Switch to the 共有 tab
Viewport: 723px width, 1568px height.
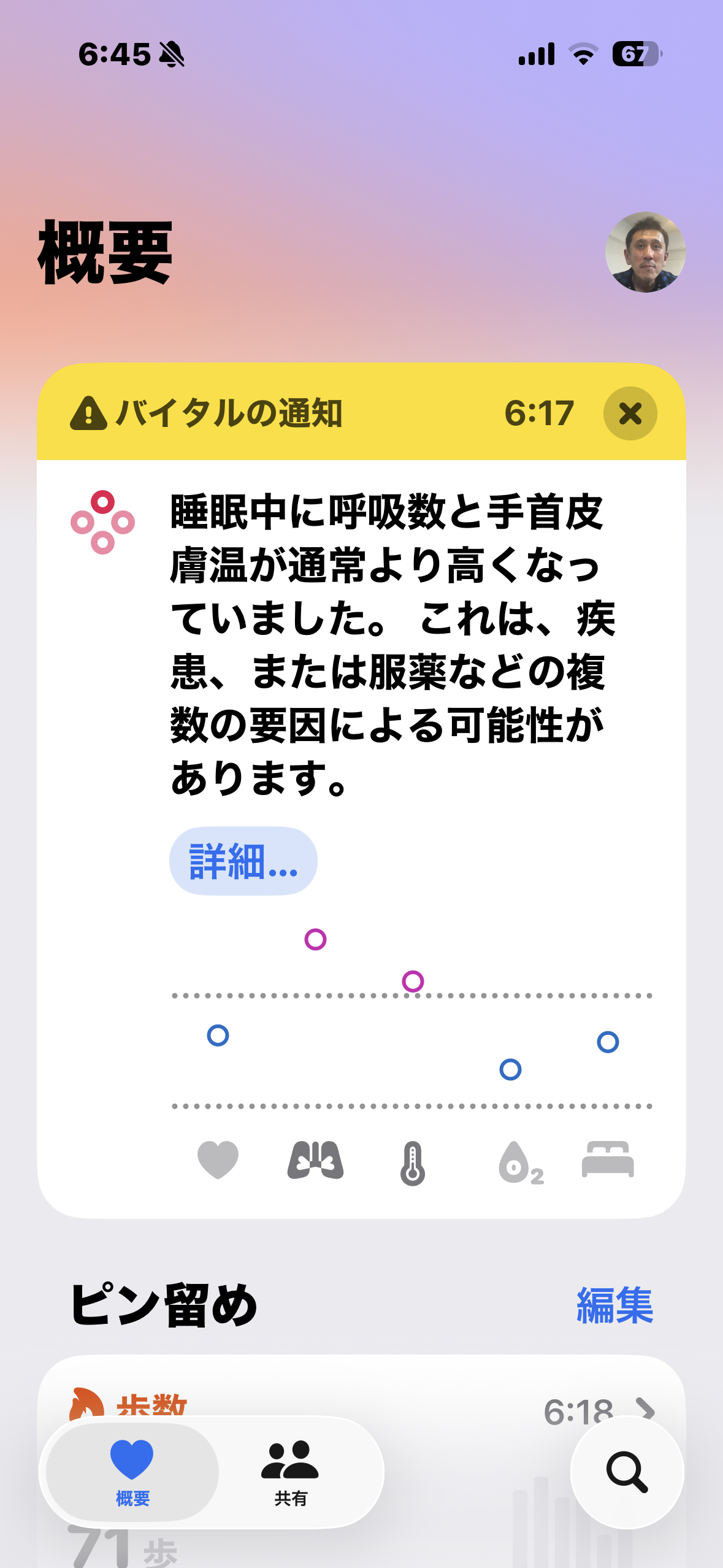click(290, 1472)
